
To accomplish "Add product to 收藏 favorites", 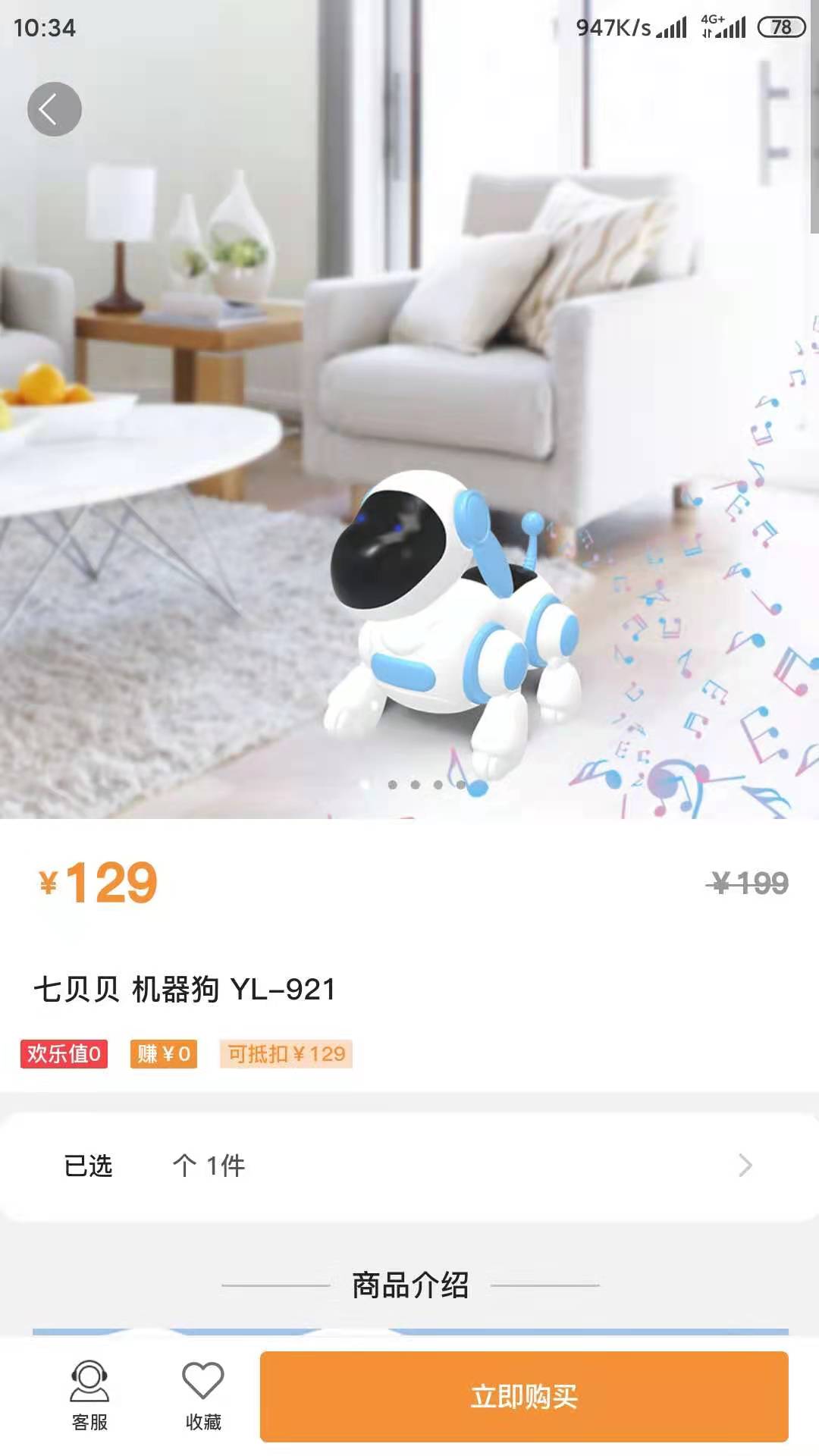I will pos(203,1396).
